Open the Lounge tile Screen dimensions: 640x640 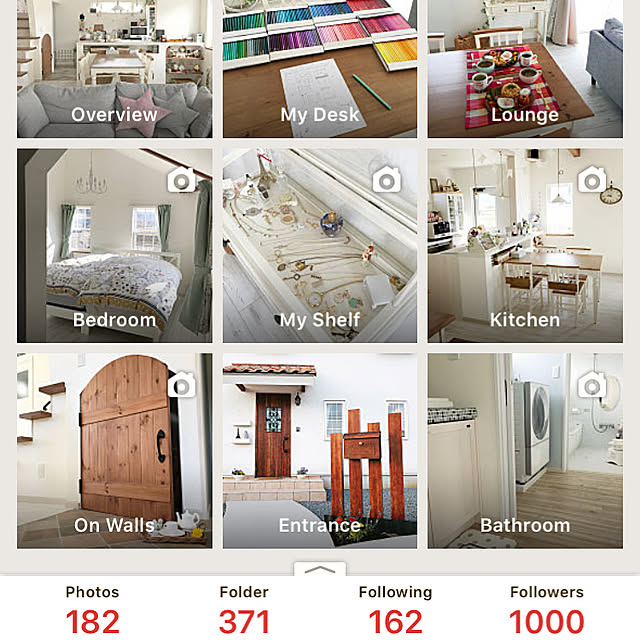coord(525,68)
